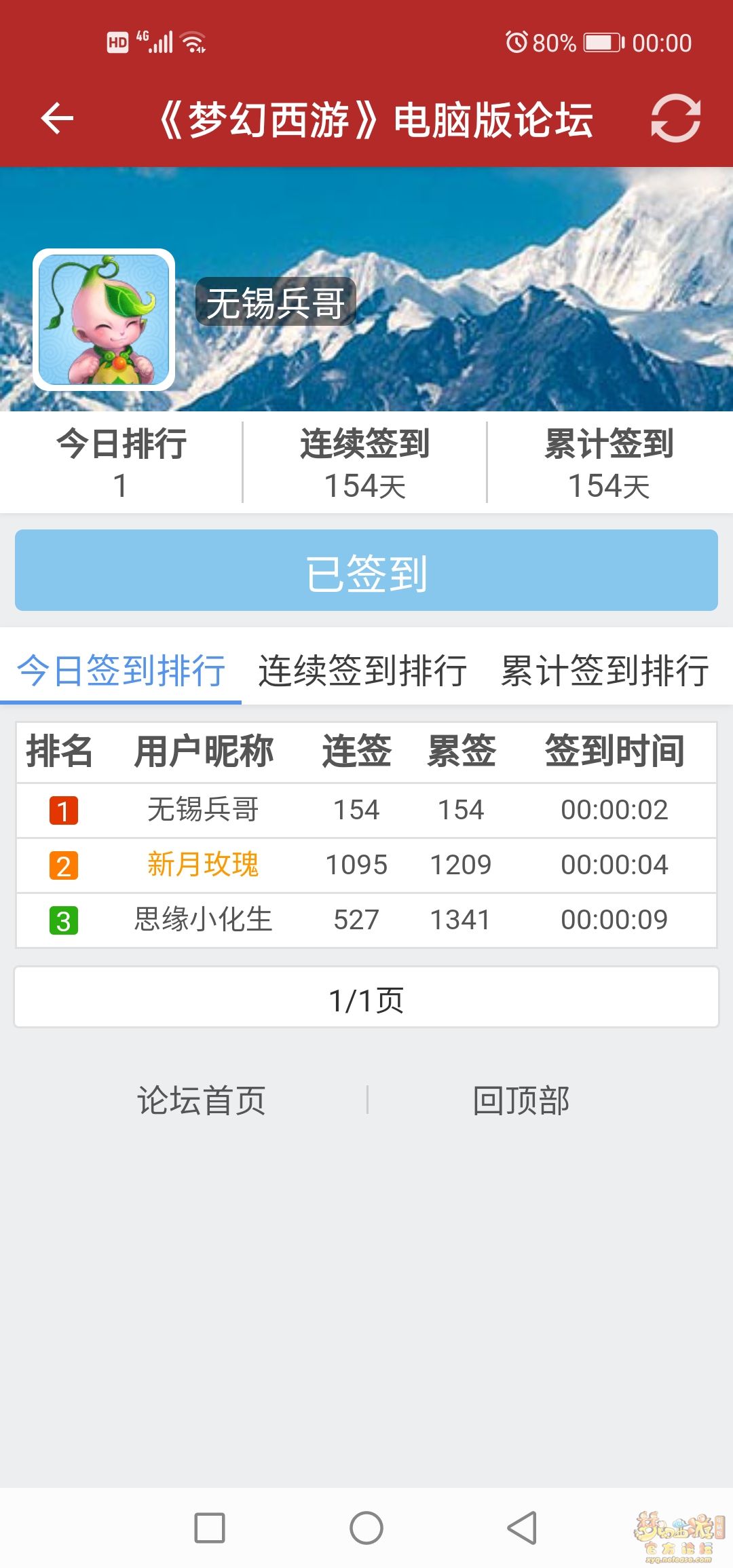Go to 论坛首页
733x1568 pixels.
click(x=202, y=1100)
